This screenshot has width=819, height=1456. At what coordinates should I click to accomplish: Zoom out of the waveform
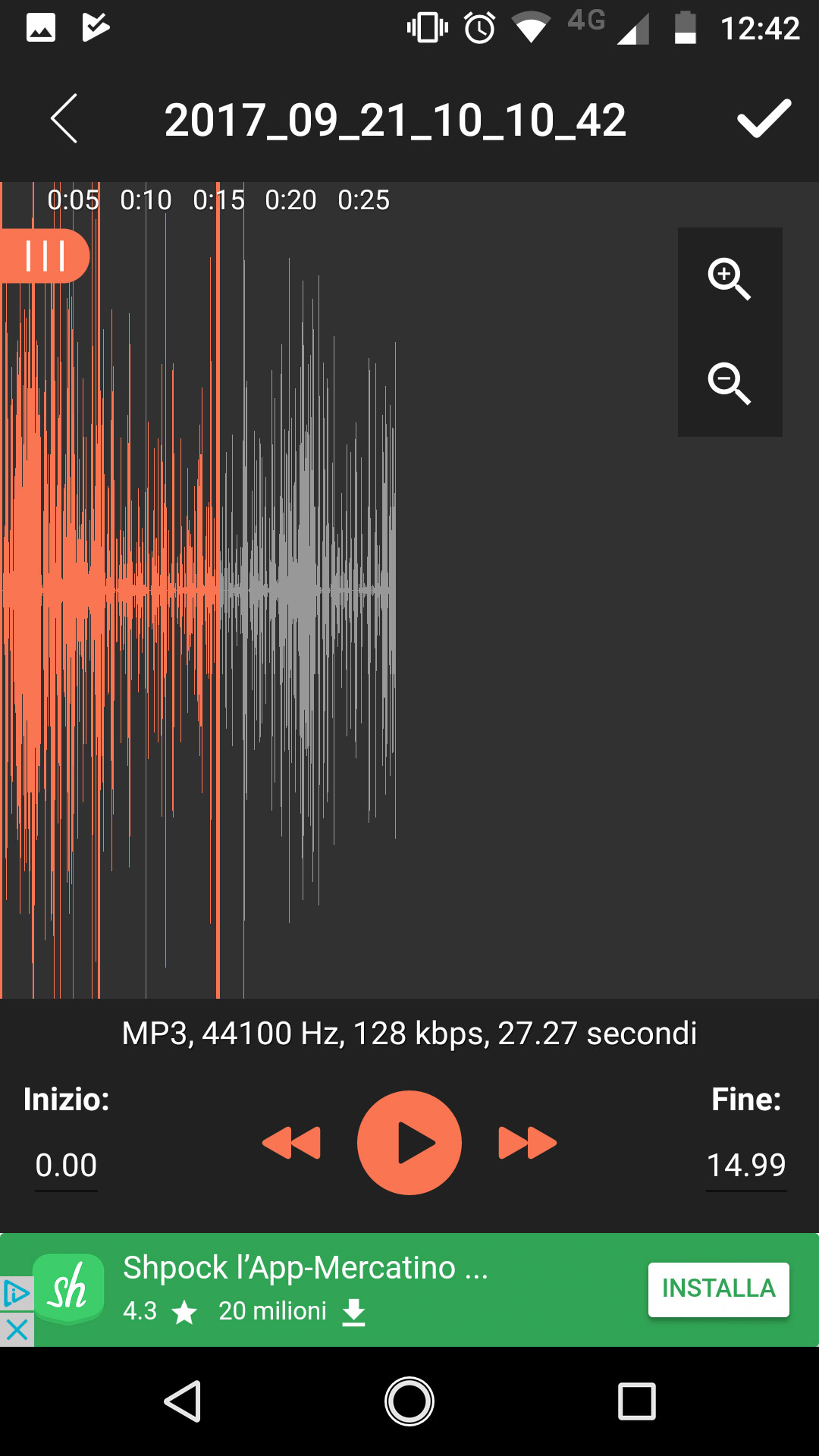[729, 384]
